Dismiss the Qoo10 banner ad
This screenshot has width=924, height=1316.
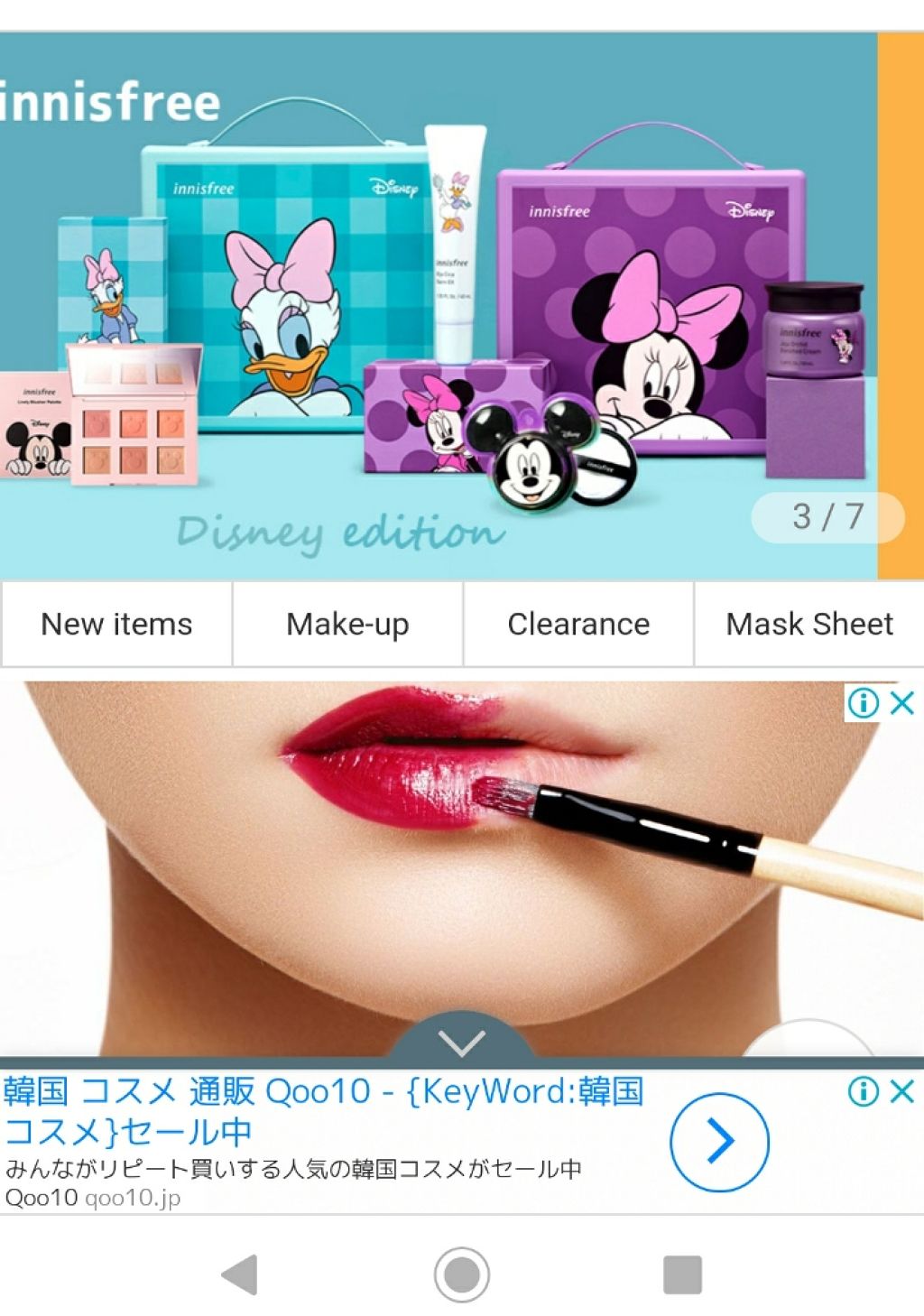click(902, 1090)
